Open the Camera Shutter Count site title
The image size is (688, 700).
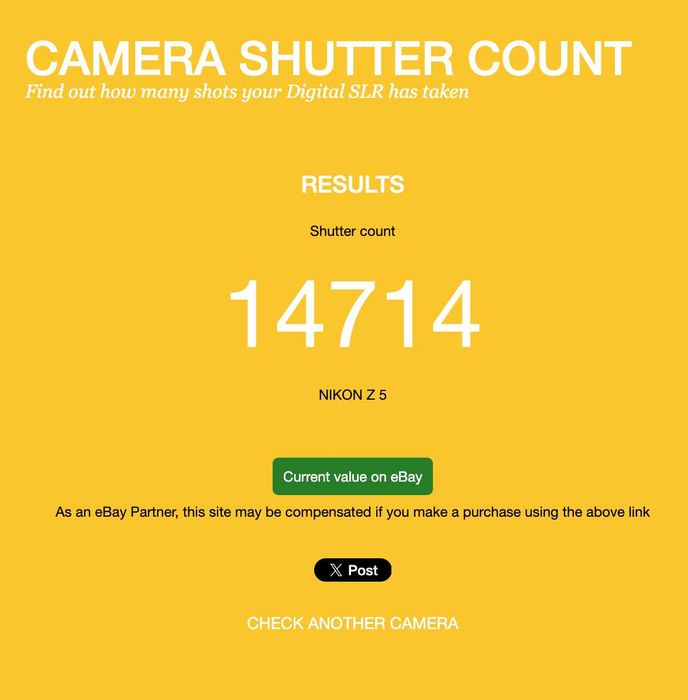coord(328,59)
